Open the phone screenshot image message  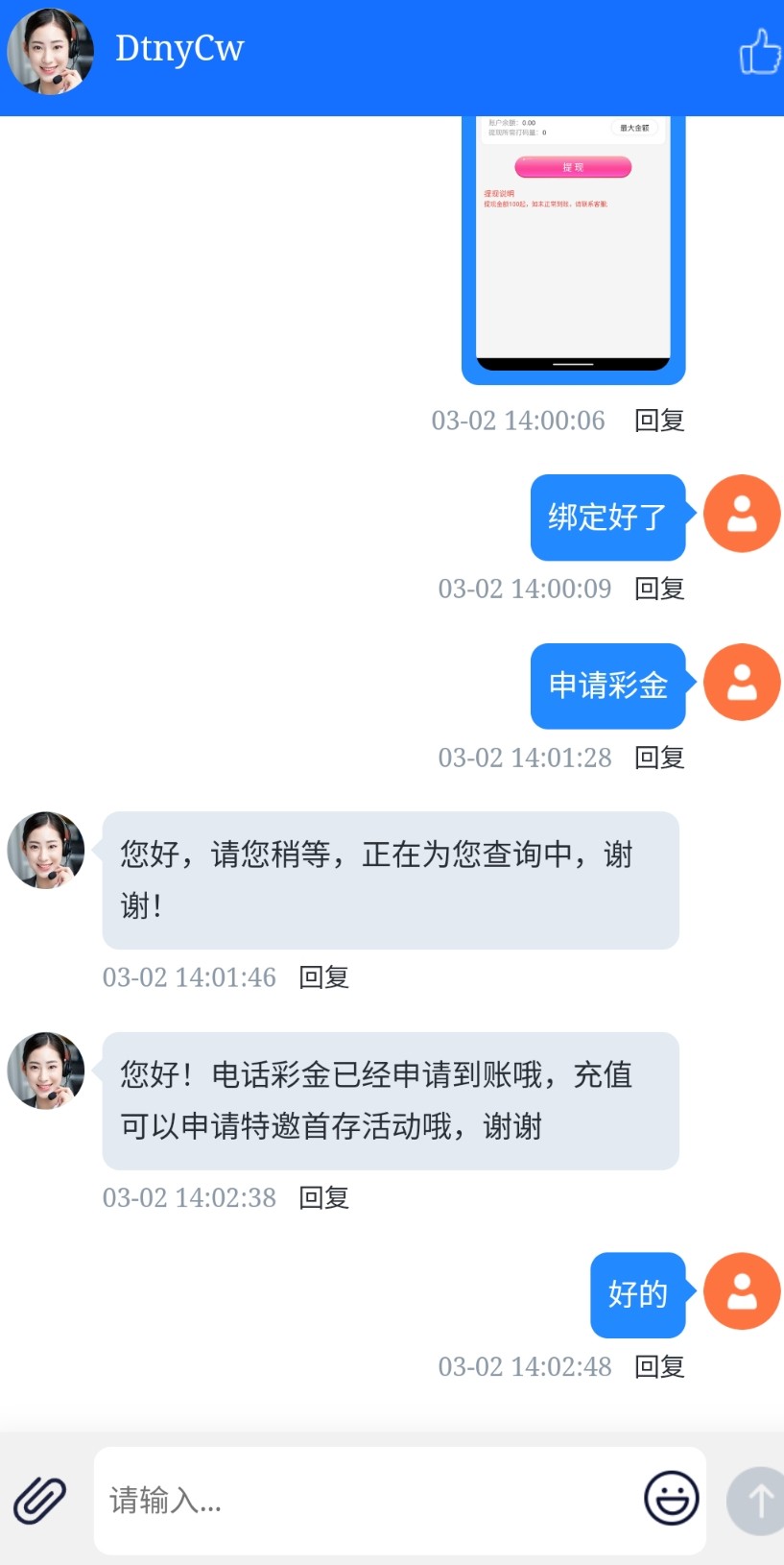pos(573,250)
